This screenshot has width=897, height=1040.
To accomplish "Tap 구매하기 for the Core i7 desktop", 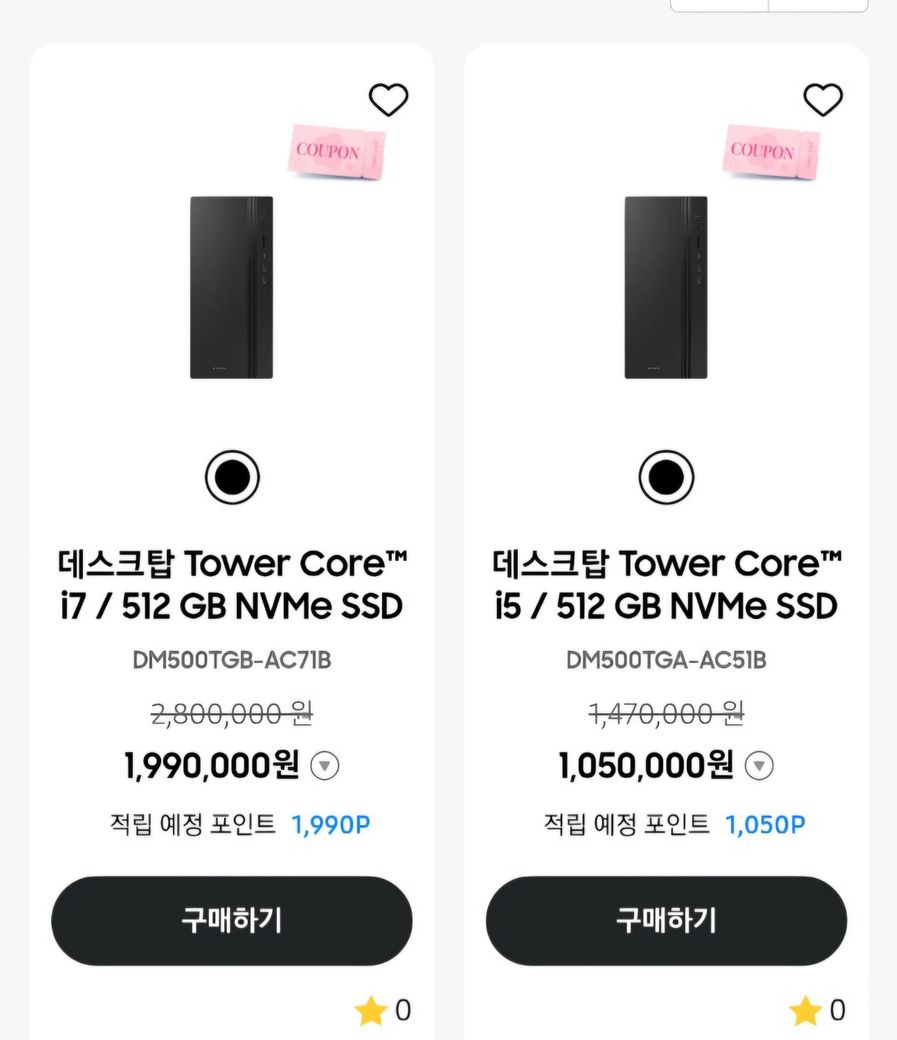I will tap(232, 921).
